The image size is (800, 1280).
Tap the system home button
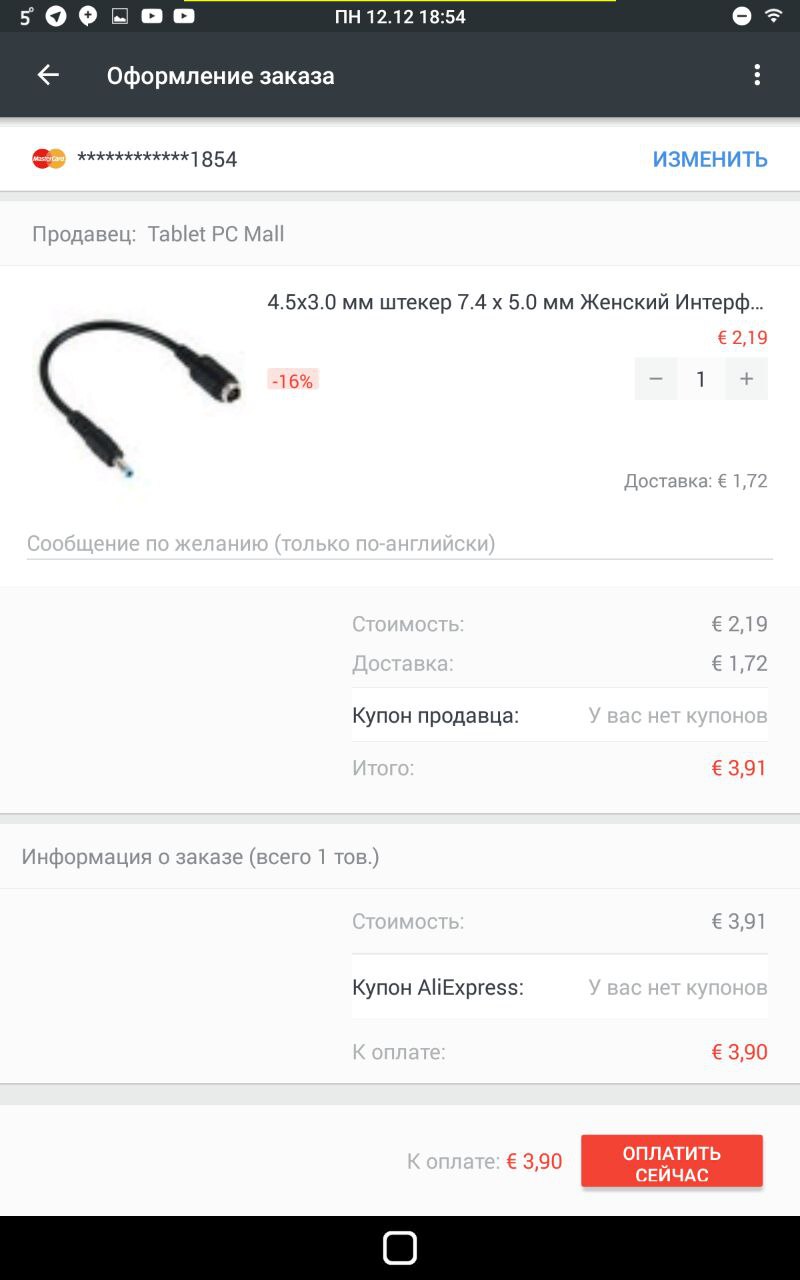pyautogui.click(x=400, y=1248)
